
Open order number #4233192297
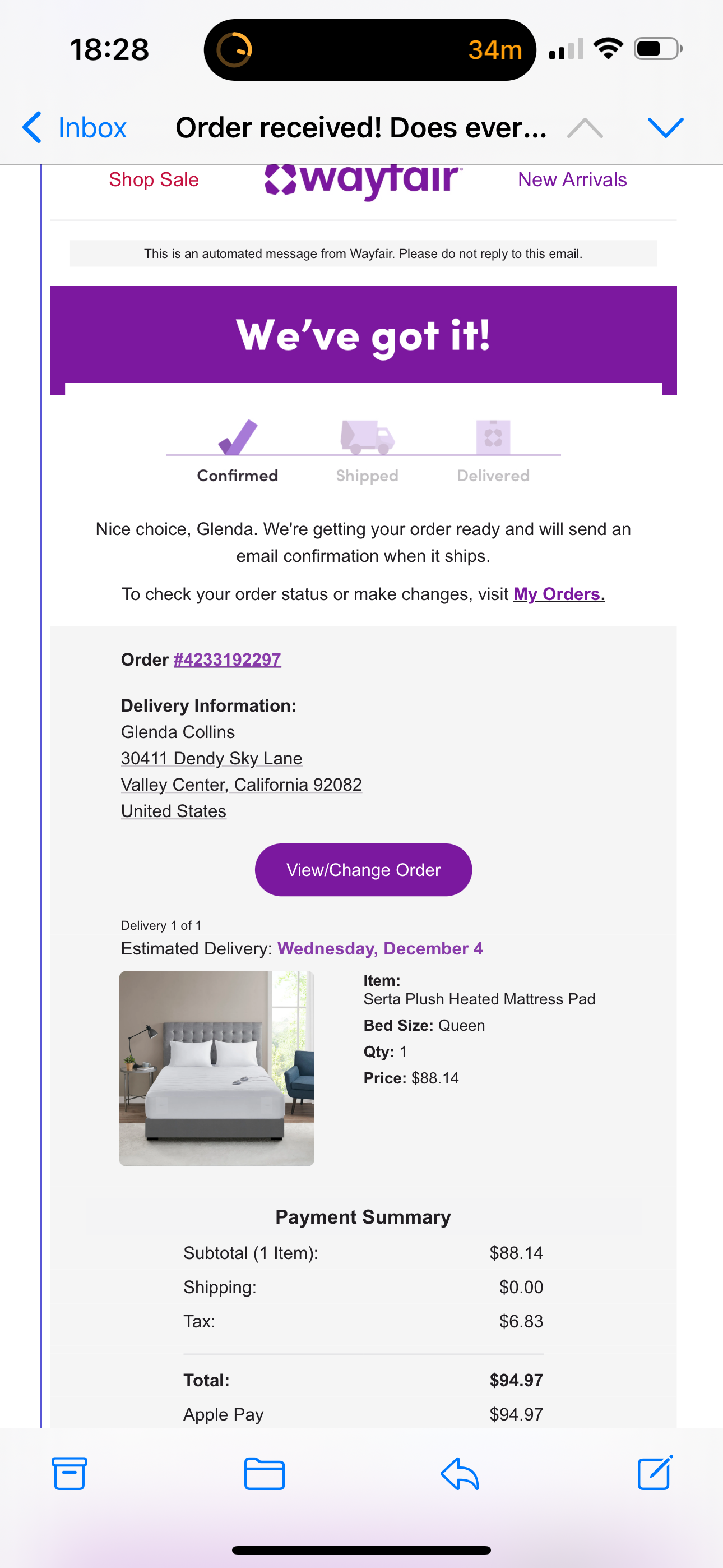pyautogui.click(x=227, y=659)
